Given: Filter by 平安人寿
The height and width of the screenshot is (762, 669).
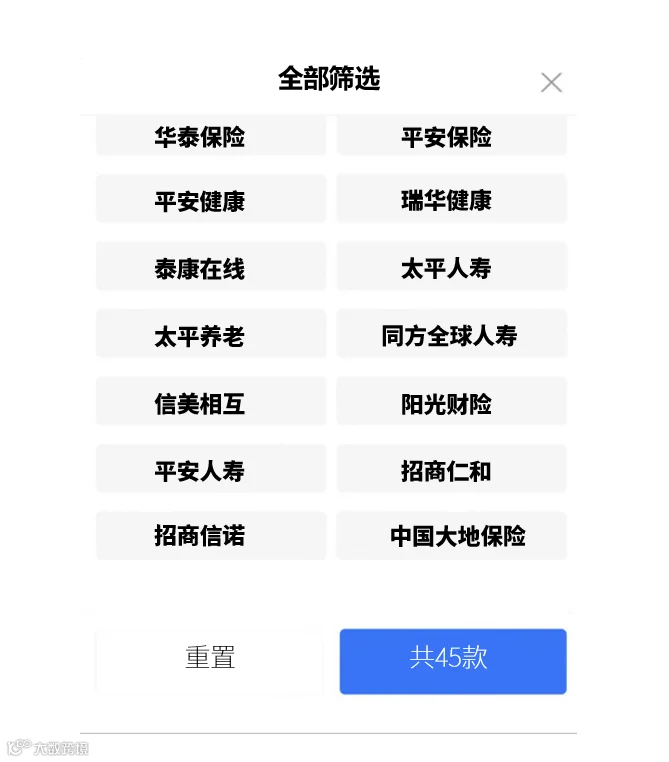Looking at the screenshot, I should tap(211, 469).
